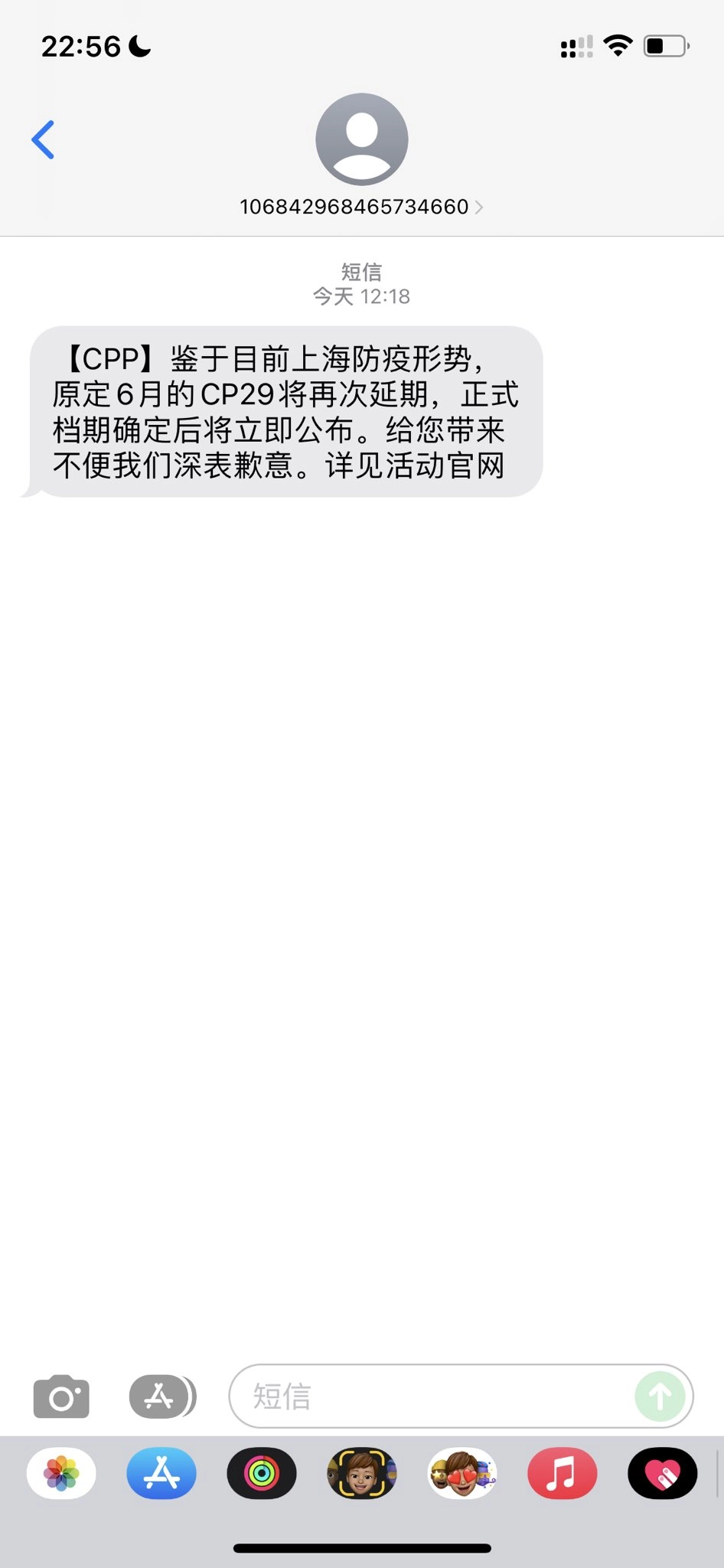Open the Fitness activity rings app
The height and width of the screenshot is (1568, 724).
click(x=262, y=1473)
